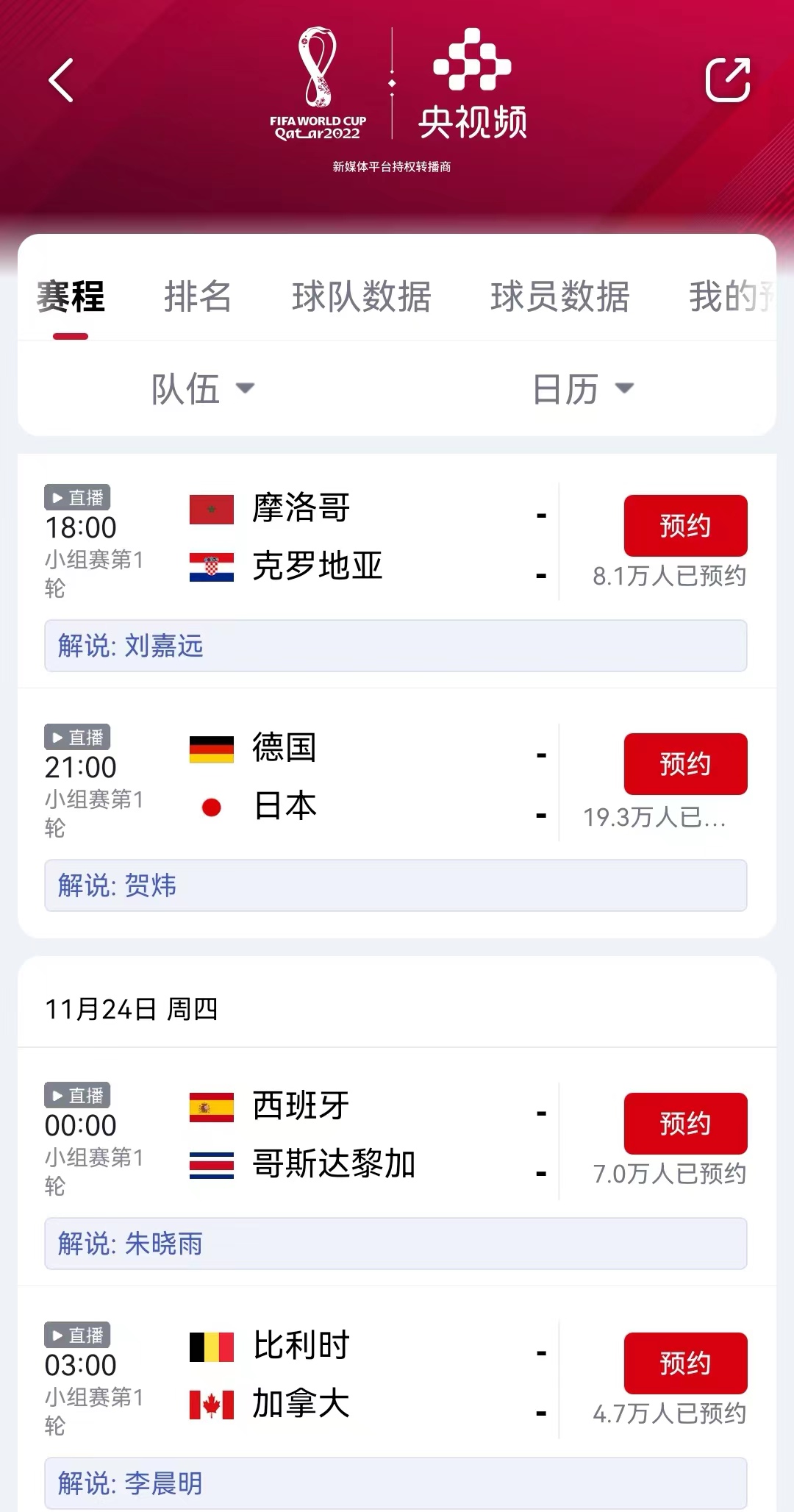Viewport: 794px width, 1512px height.
Task: Tap 预约 for the 德国 vs 日本 match
Action: [685, 764]
